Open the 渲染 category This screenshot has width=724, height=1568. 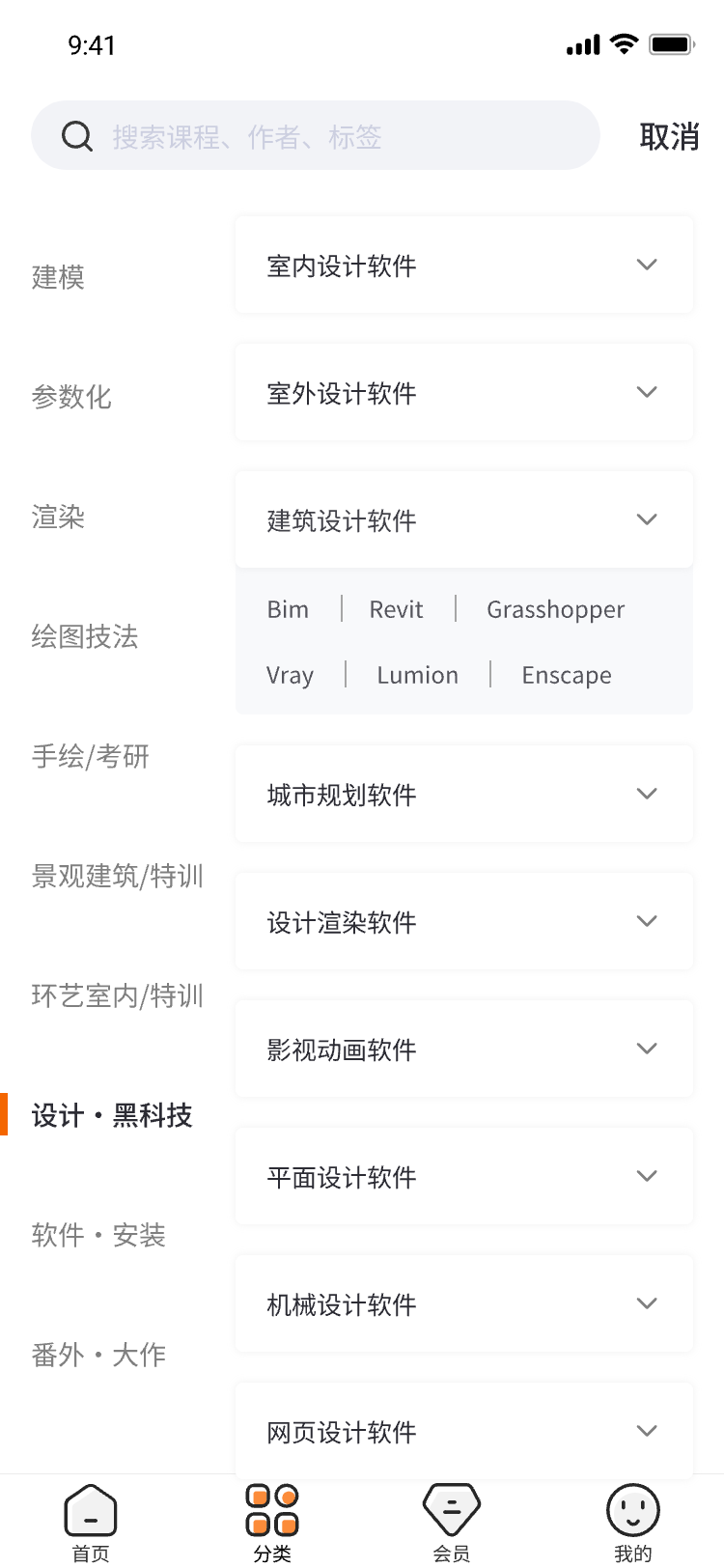(58, 517)
